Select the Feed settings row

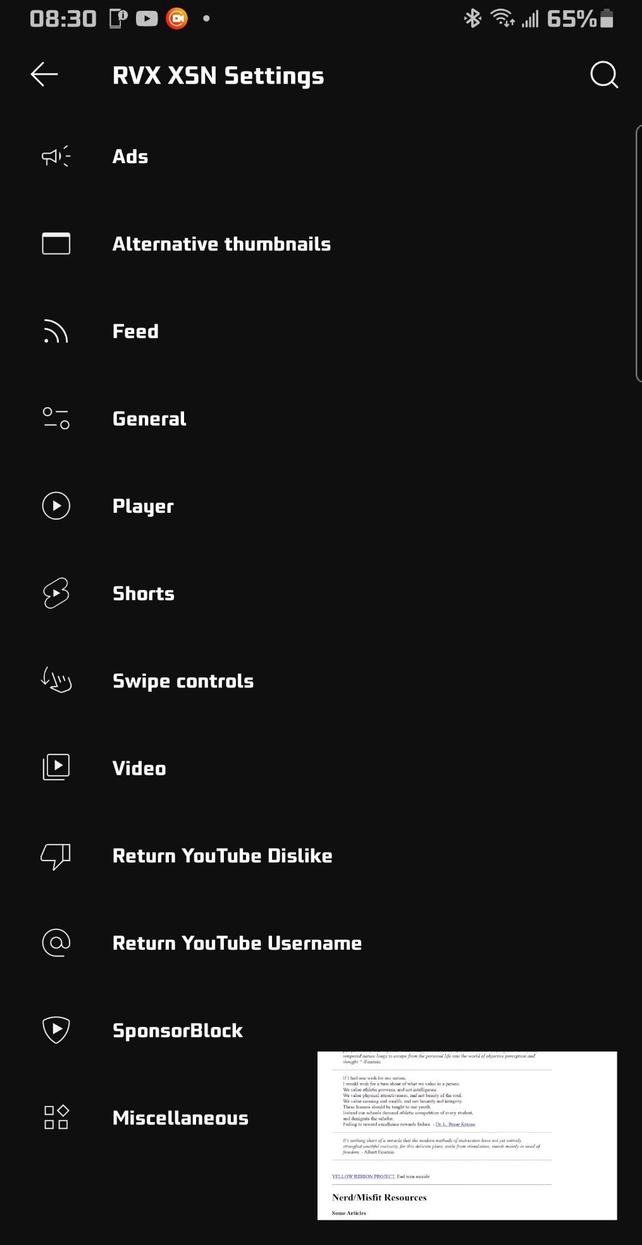click(x=135, y=332)
